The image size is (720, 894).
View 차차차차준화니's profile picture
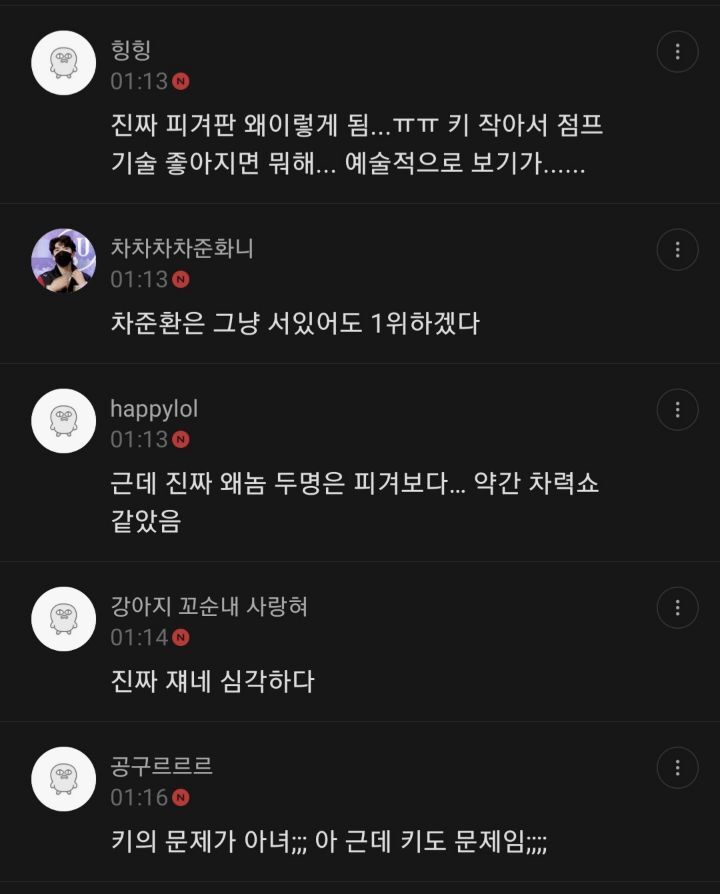coord(64,261)
